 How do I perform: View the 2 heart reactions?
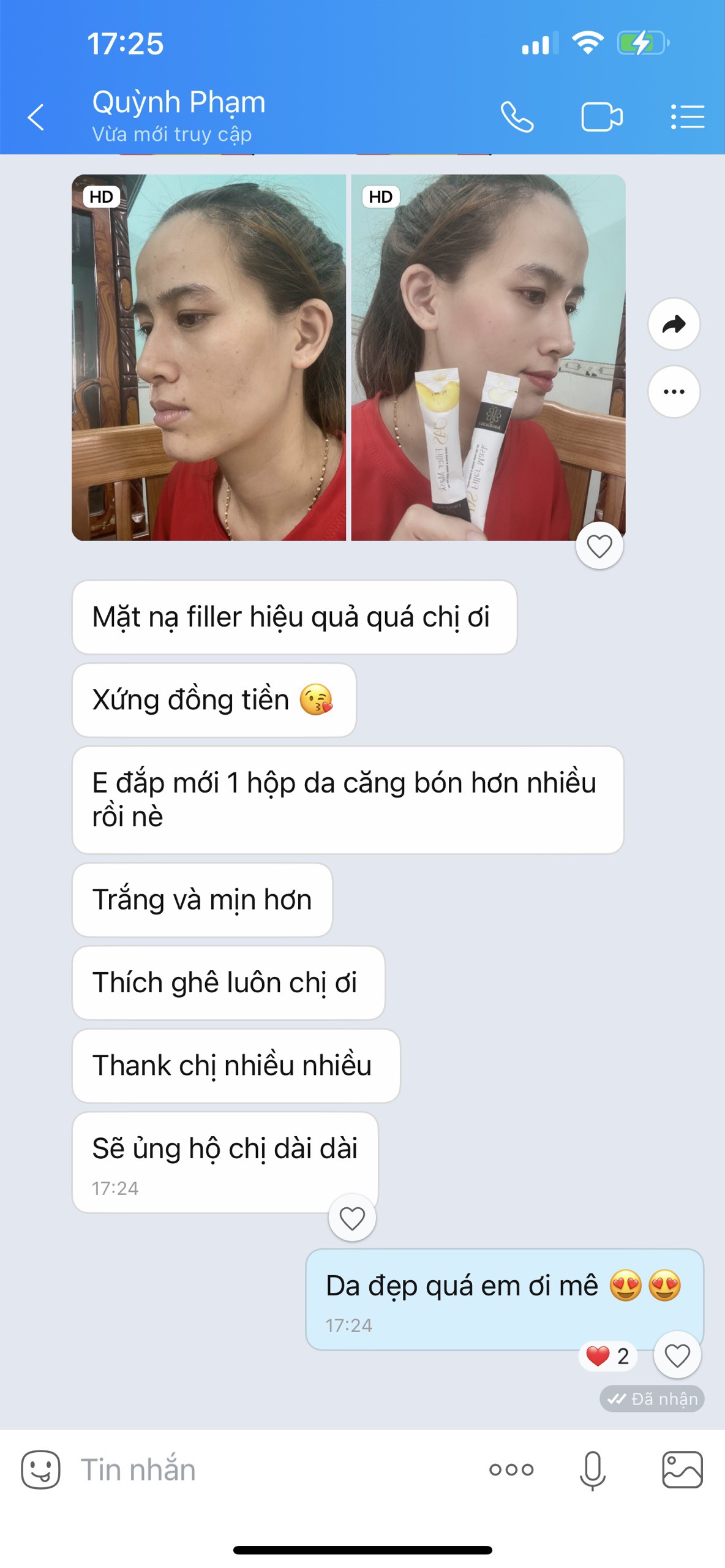click(x=607, y=1356)
